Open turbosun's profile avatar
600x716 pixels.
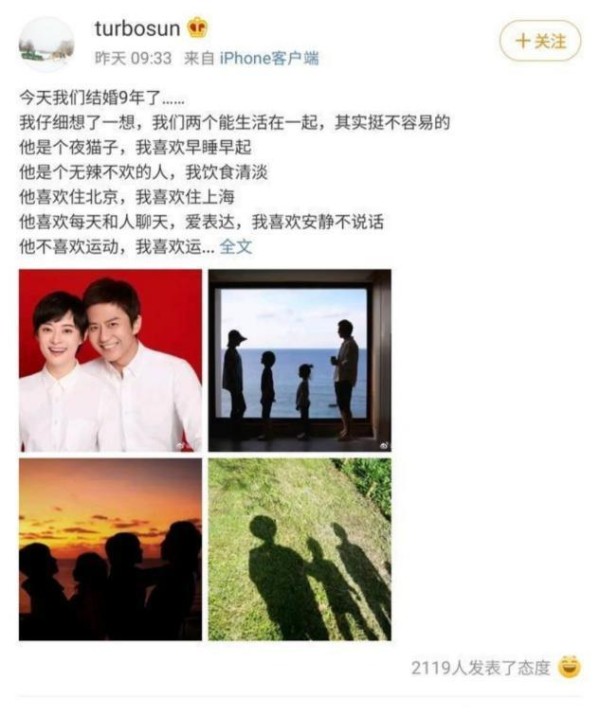tap(47, 44)
